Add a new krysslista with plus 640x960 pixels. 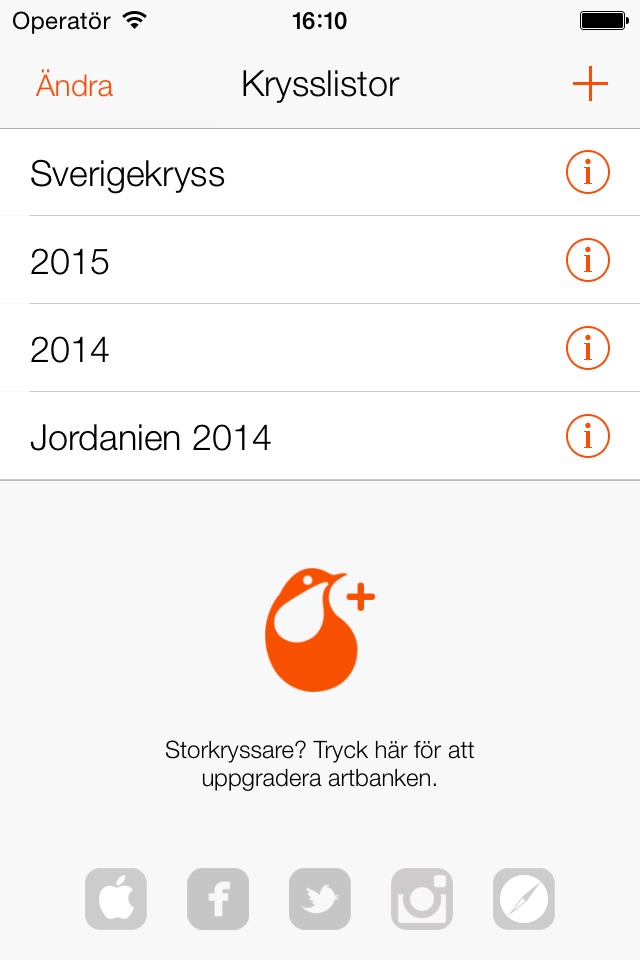tap(590, 84)
